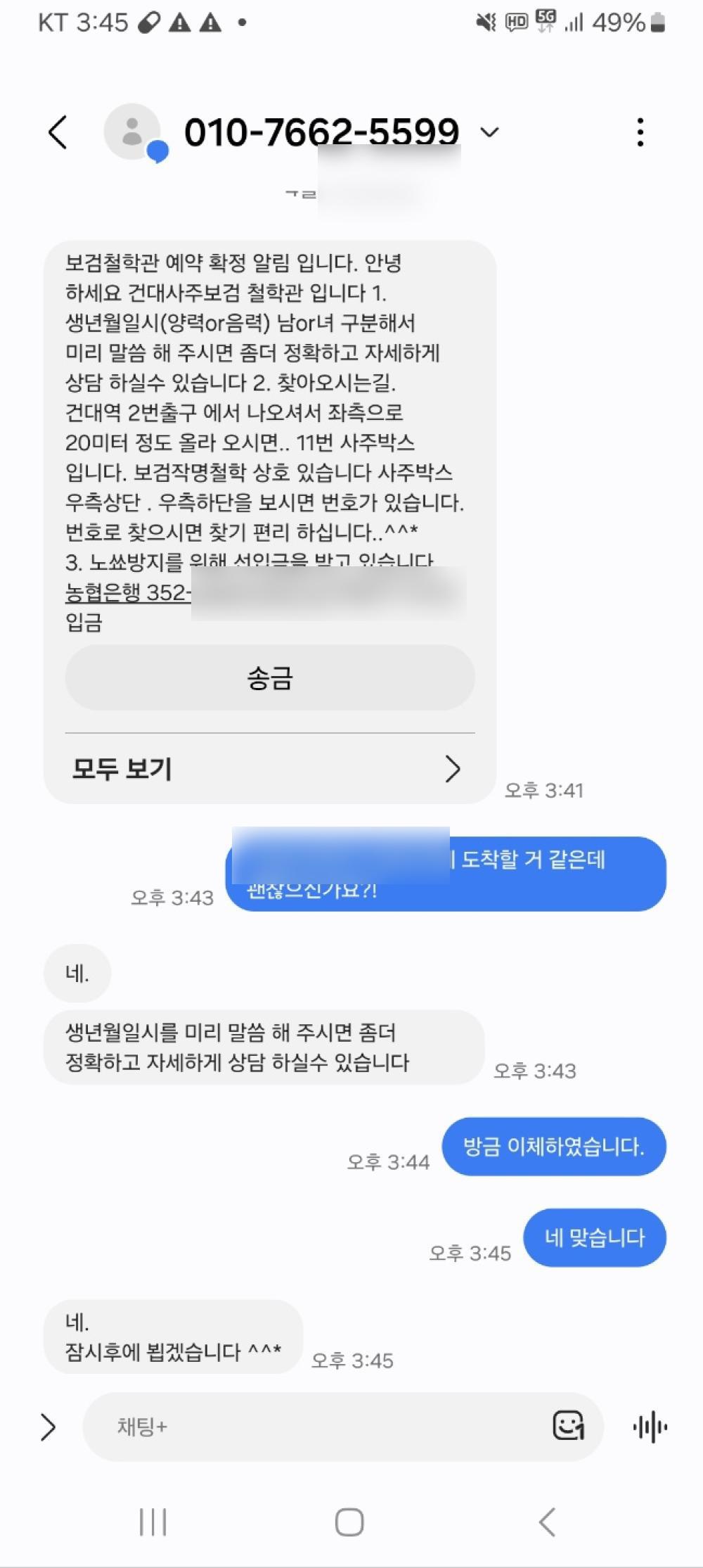Open recent apps from navigation bar
The height and width of the screenshot is (1568, 703).
pyautogui.click(x=153, y=1522)
